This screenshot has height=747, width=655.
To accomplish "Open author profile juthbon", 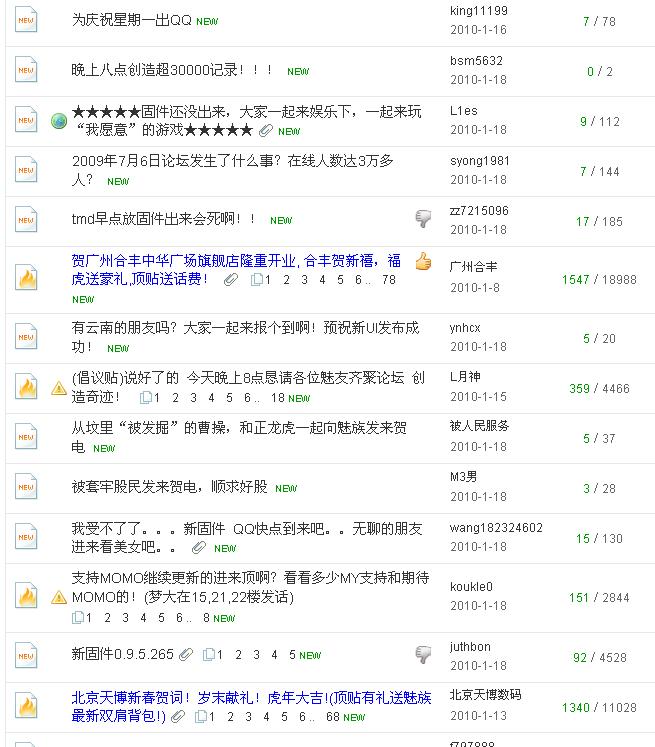I will click(x=470, y=646).
